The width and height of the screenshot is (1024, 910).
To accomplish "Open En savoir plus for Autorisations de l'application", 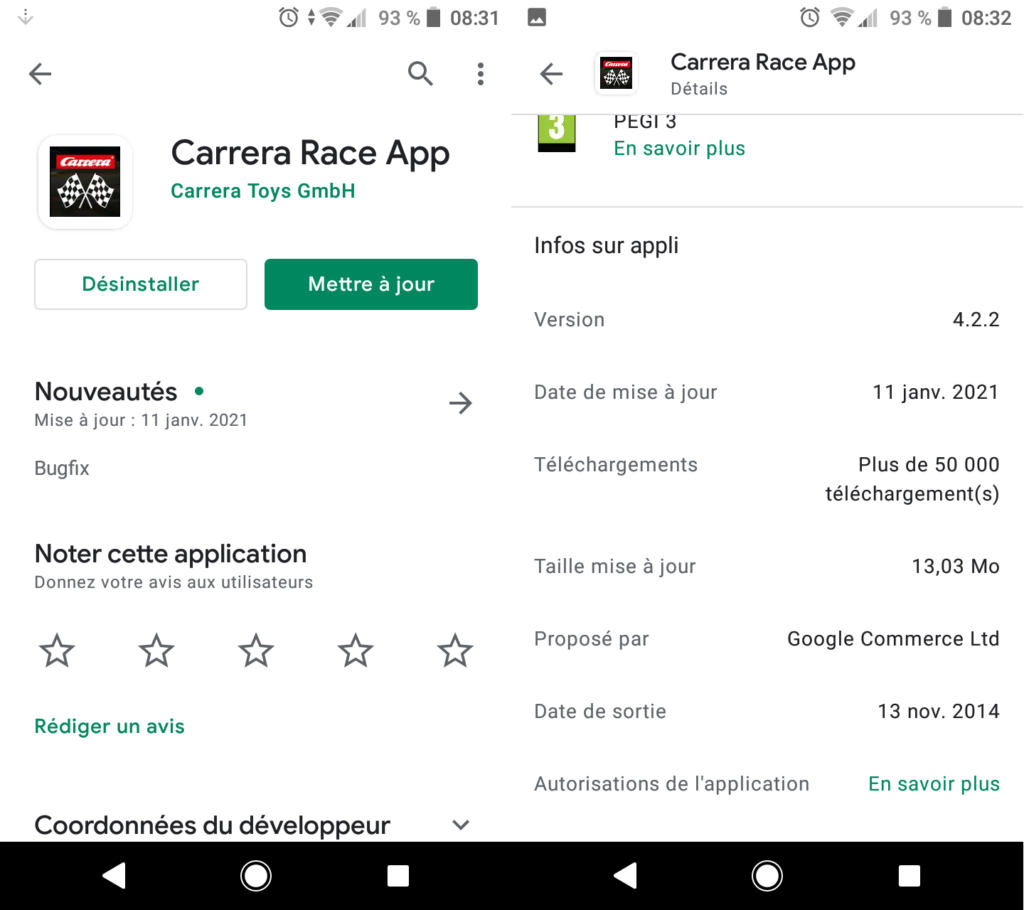I will (x=933, y=784).
